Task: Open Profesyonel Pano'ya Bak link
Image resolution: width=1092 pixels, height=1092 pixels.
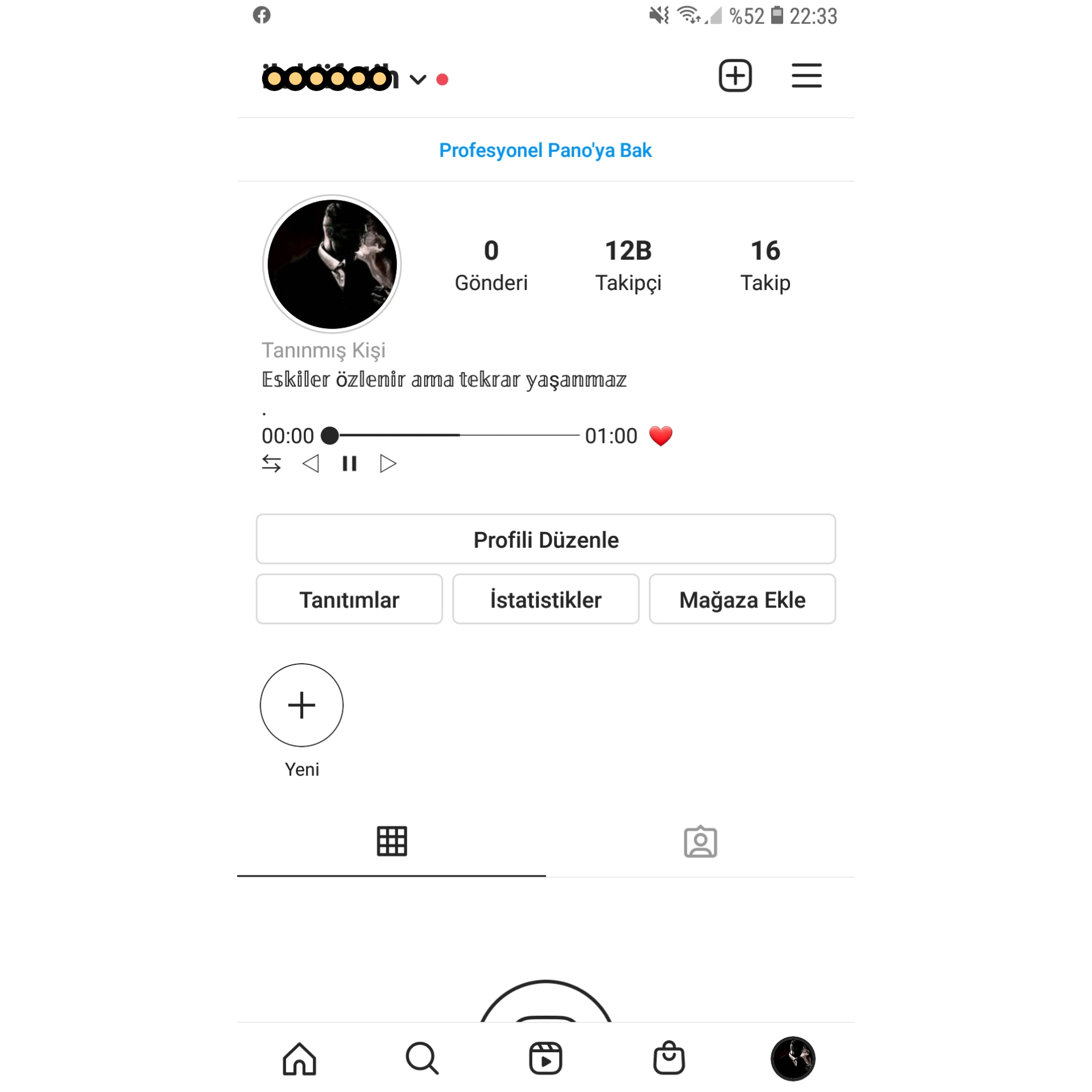Action: [x=545, y=150]
